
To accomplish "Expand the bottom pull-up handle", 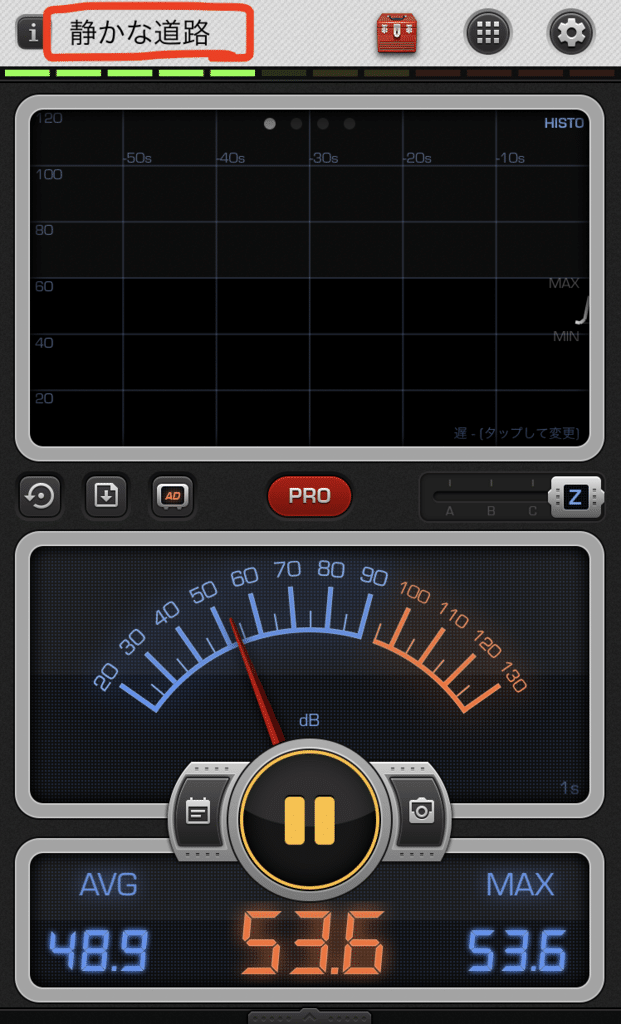I will click(309, 1017).
